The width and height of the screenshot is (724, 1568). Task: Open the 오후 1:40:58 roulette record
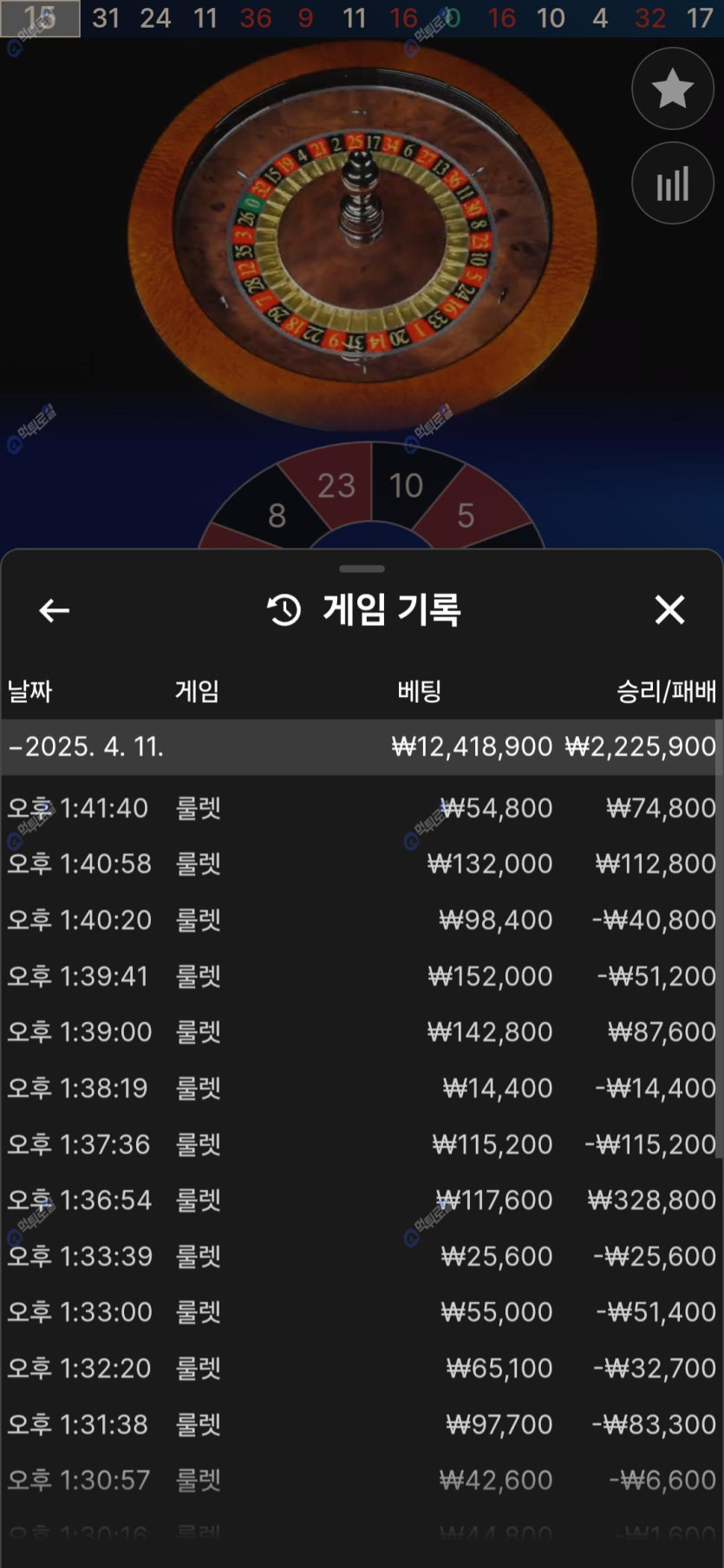[362, 863]
